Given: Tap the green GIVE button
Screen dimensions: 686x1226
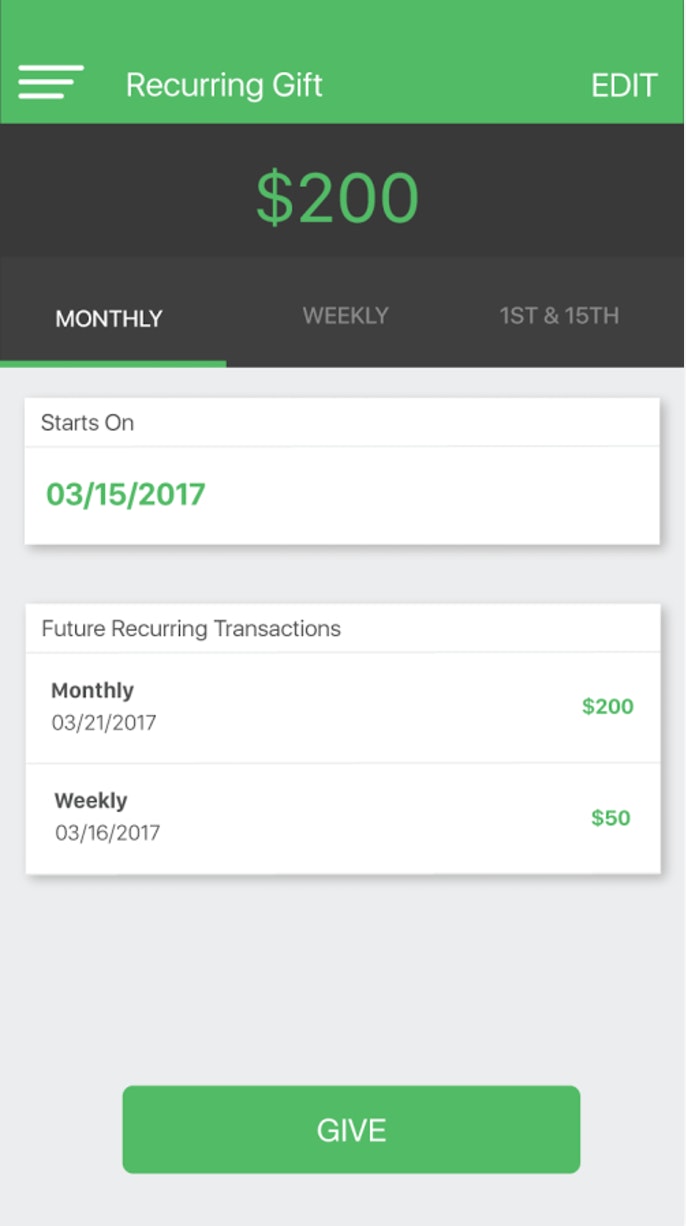Looking at the screenshot, I should [x=351, y=1130].
